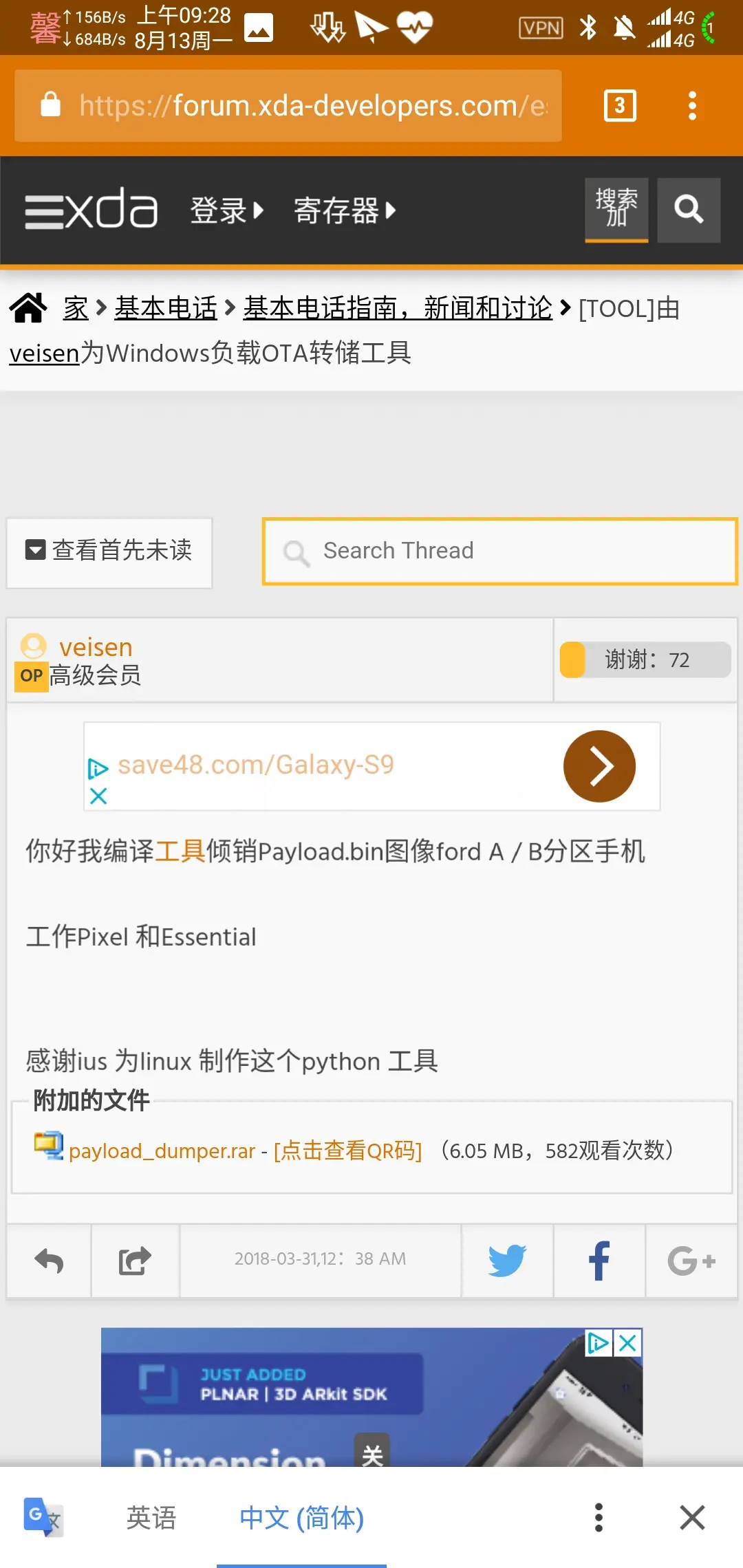
Task: Tap the 点击查看QR码 link
Action: [x=347, y=1151]
